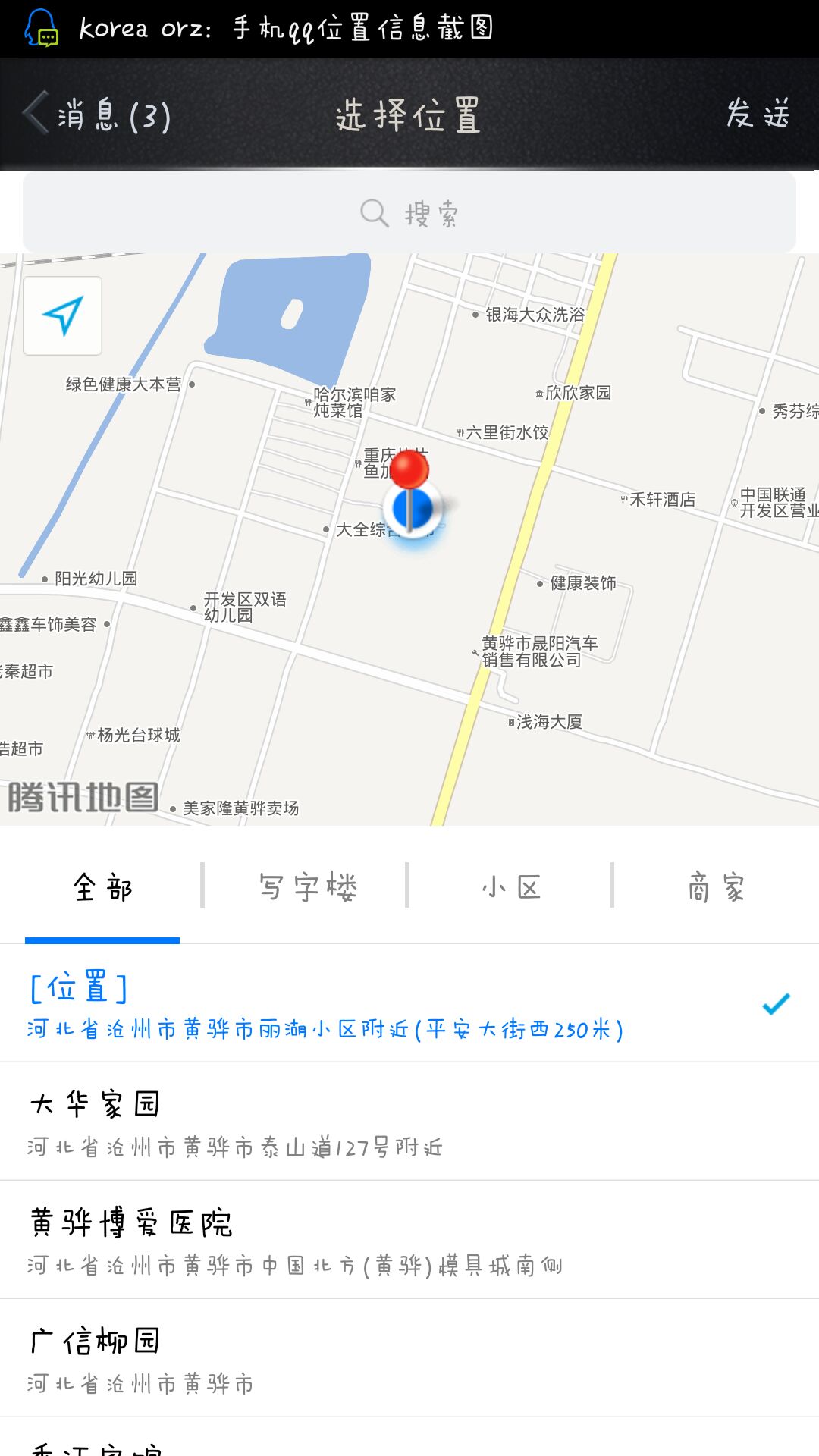Pick 广信柳园 as the location

(409, 1358)
